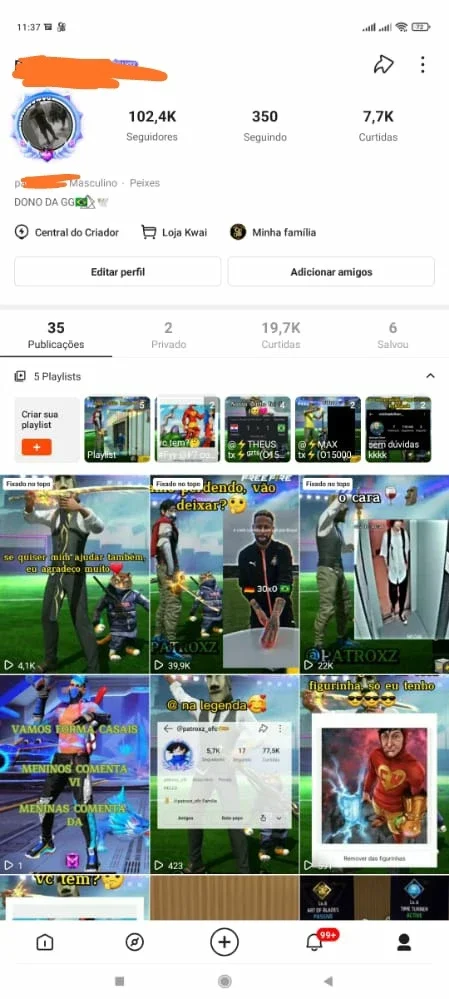Tap Editar perfil button
449x999 pixels.
coord(118,272)
